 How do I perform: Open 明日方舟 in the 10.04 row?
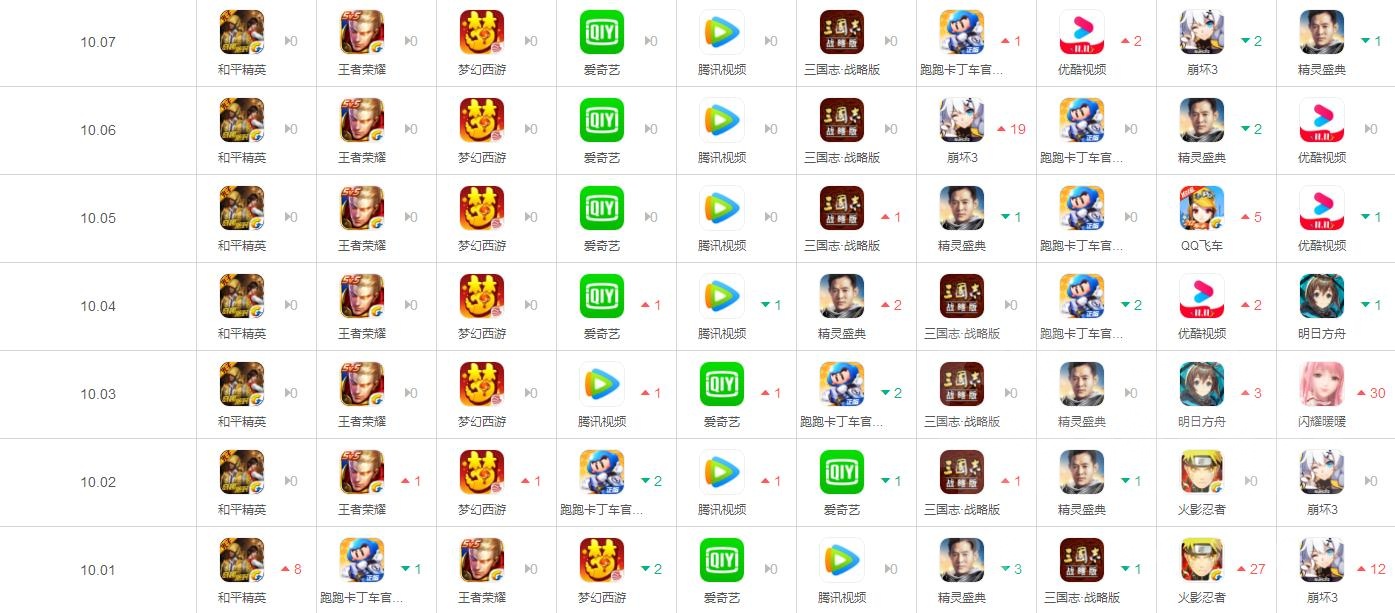(x=1322, y=296)
